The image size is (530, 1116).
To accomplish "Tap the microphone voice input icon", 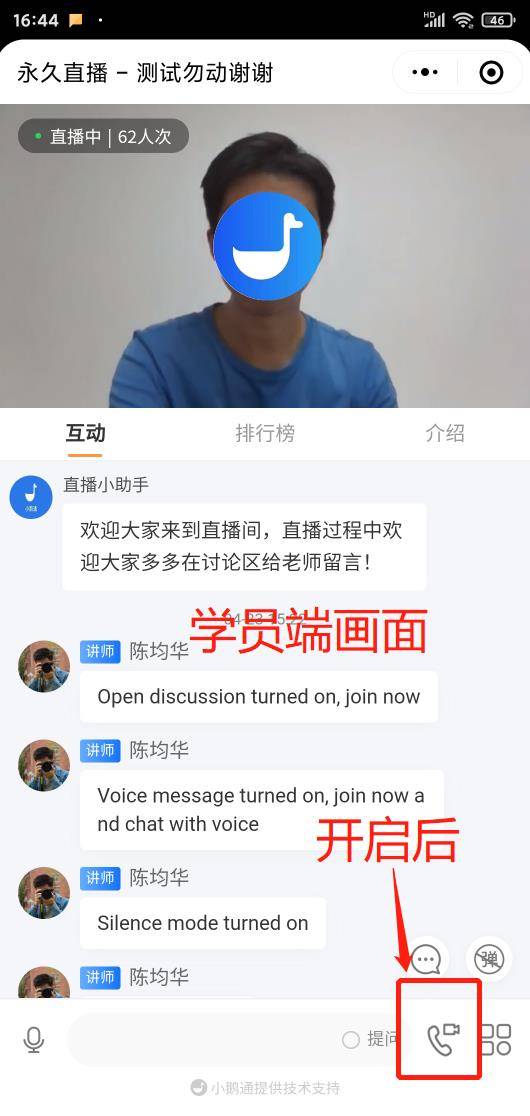I will point(33,1040).
